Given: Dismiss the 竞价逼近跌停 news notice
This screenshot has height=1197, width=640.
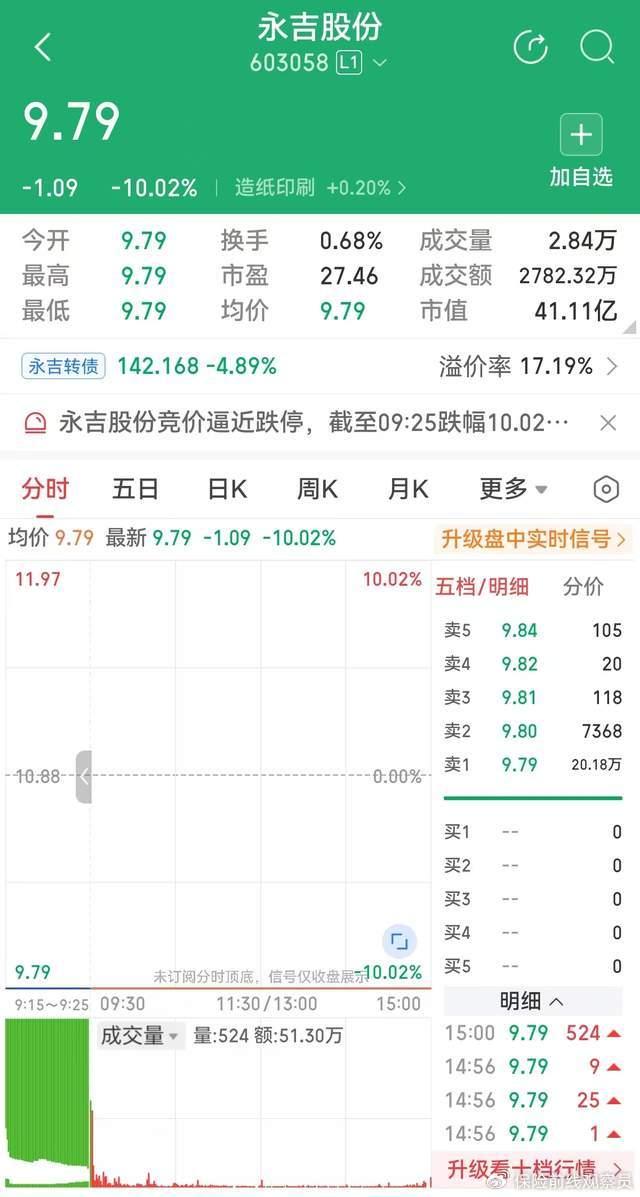Looking at the screenshot, I should pyautogui.click(x=607, y=422).
